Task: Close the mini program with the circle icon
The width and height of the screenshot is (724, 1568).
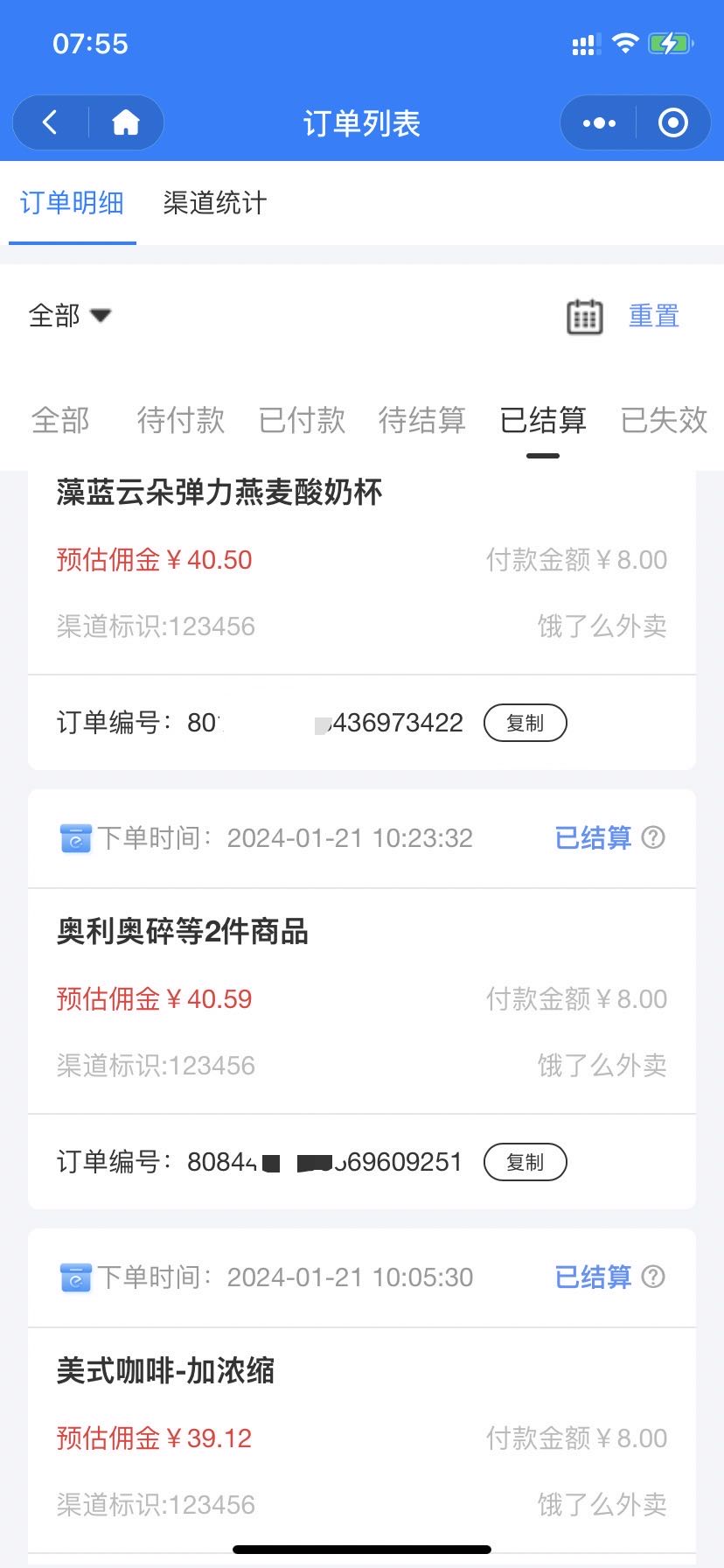Action: pos(672,123)
